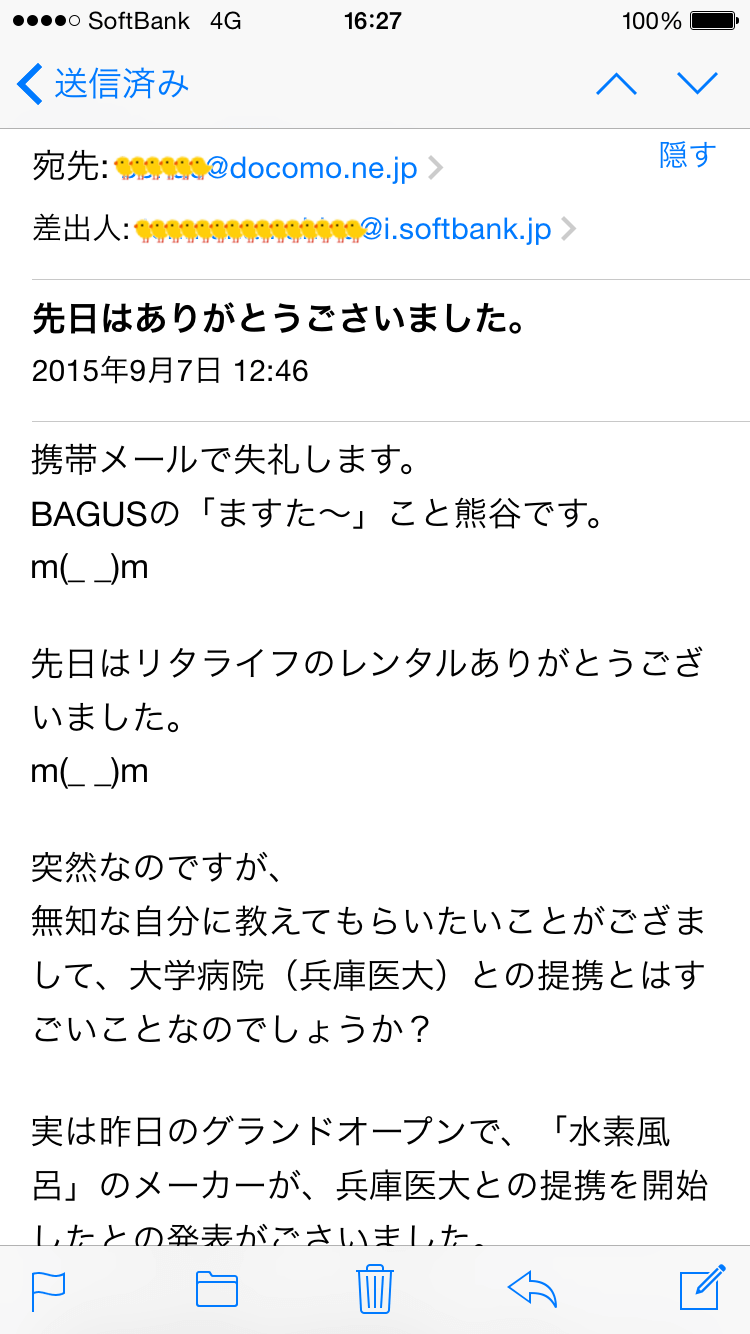The height and width of the screenshot is (1334, 750).
Task: Delete this email with the trash icon
Action: point(375,1288)
